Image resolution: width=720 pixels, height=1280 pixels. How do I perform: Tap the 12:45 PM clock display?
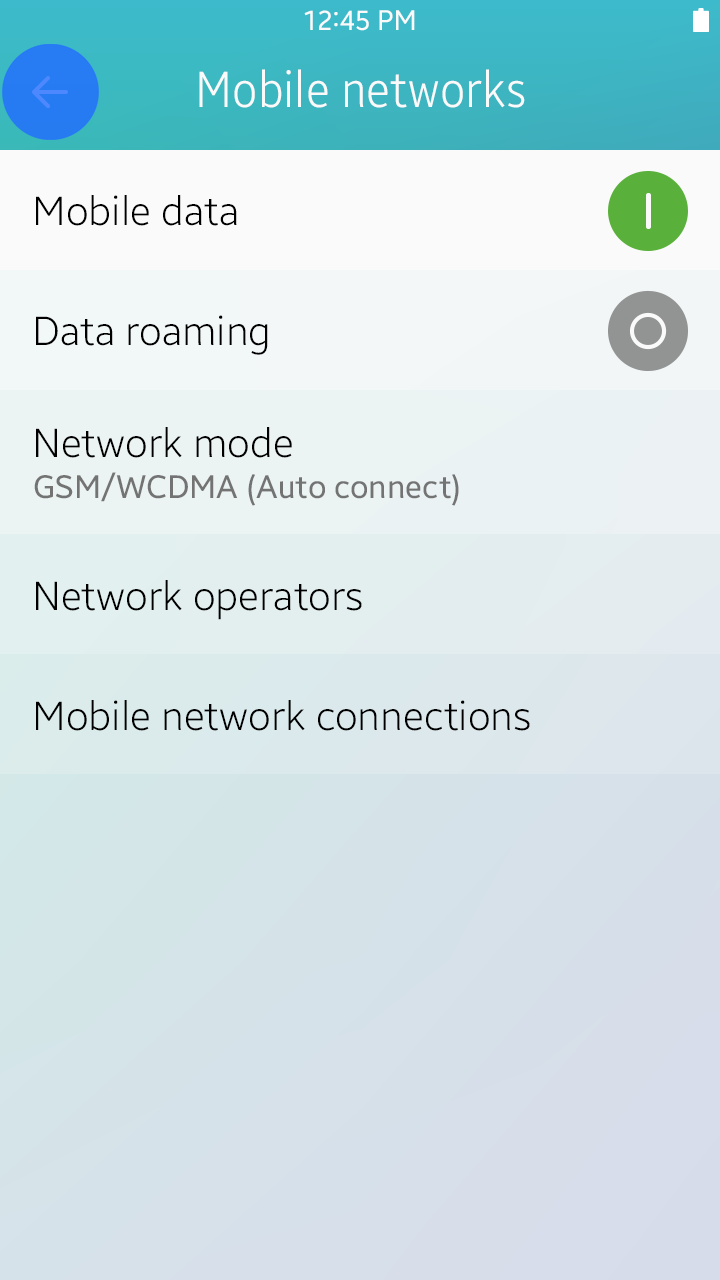[360, 19]
